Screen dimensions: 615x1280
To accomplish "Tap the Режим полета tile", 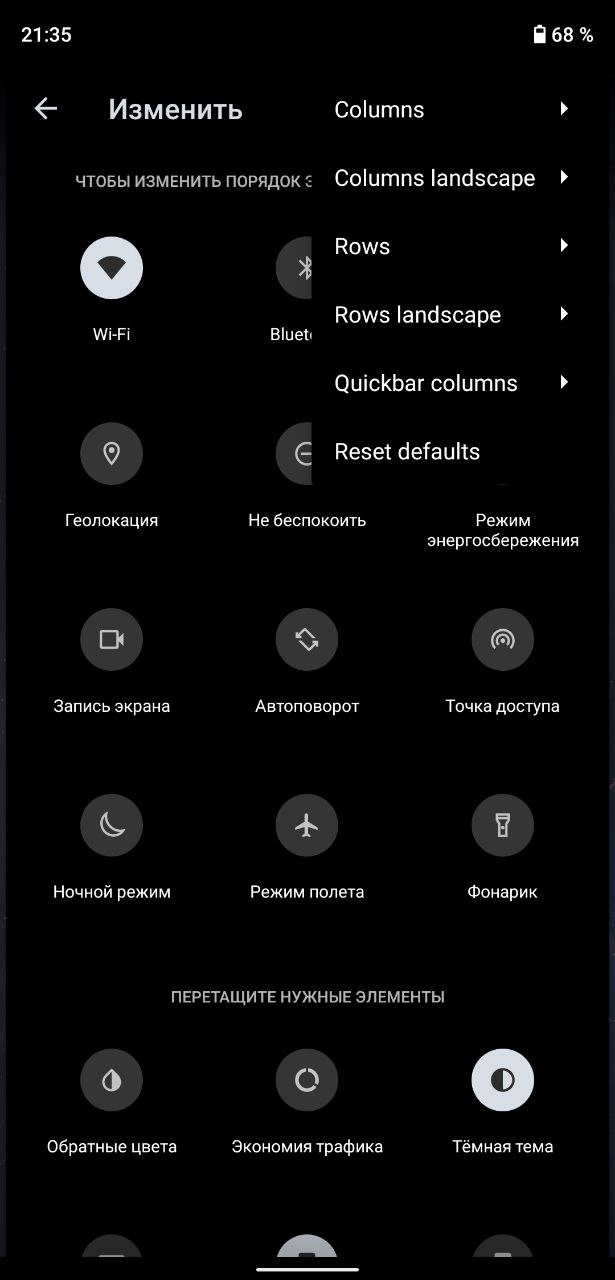I will pos(307,826).
